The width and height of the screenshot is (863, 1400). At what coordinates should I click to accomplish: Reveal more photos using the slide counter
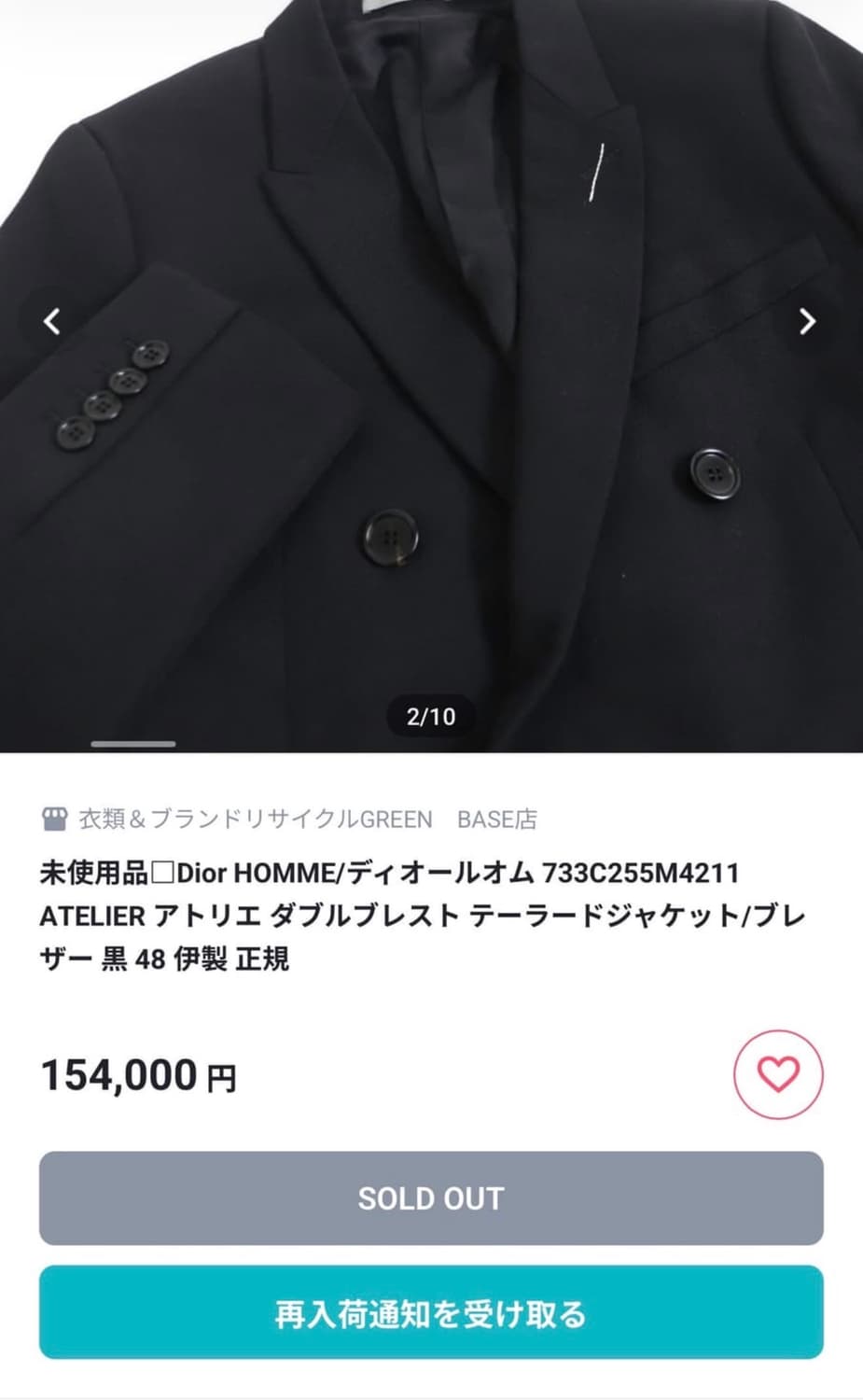(x=430, y=717)
